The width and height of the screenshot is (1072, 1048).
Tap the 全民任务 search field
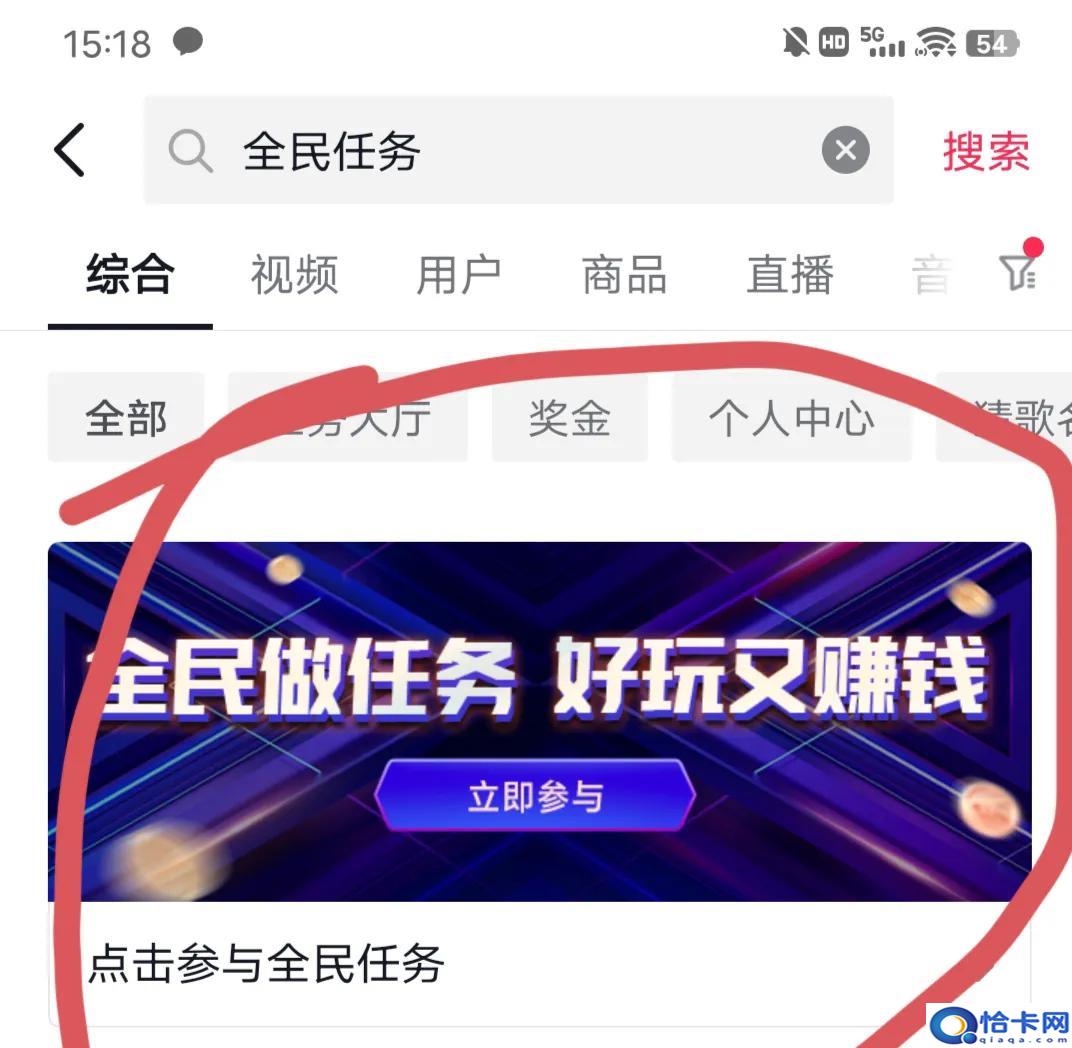(x=500, y=151)
